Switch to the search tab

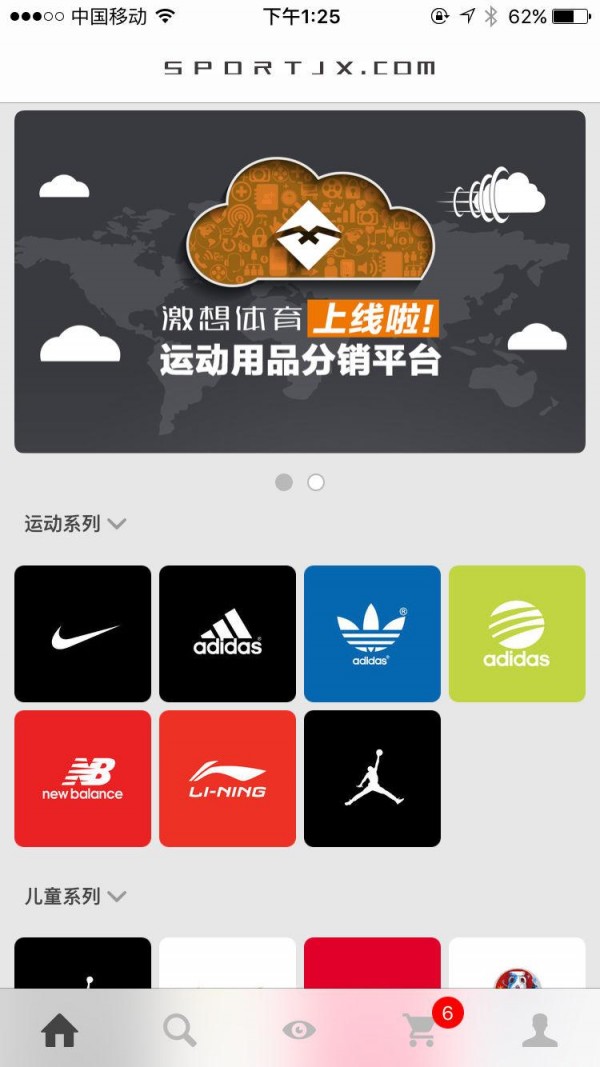(180, 1030)
